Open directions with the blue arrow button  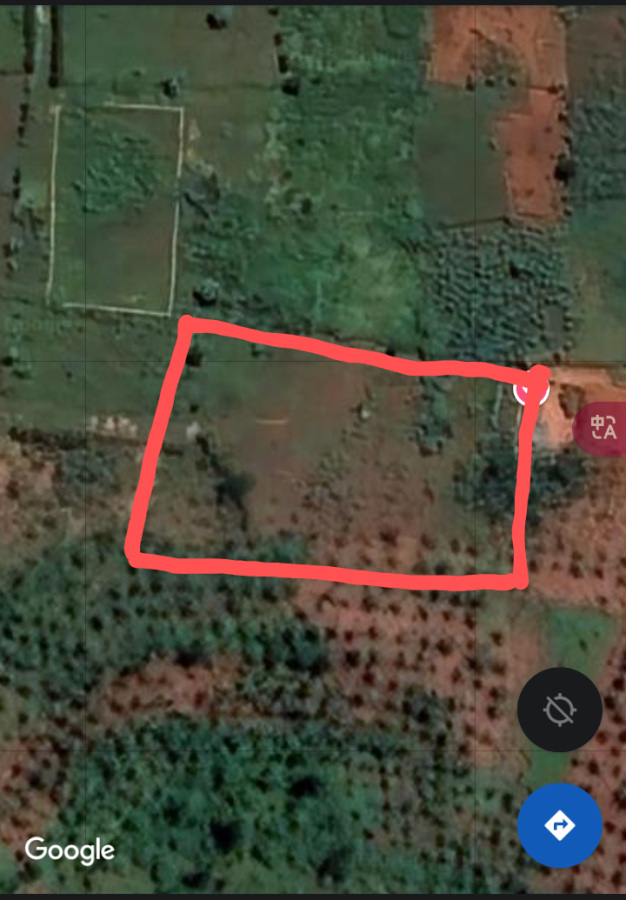(x=559, y=825)
